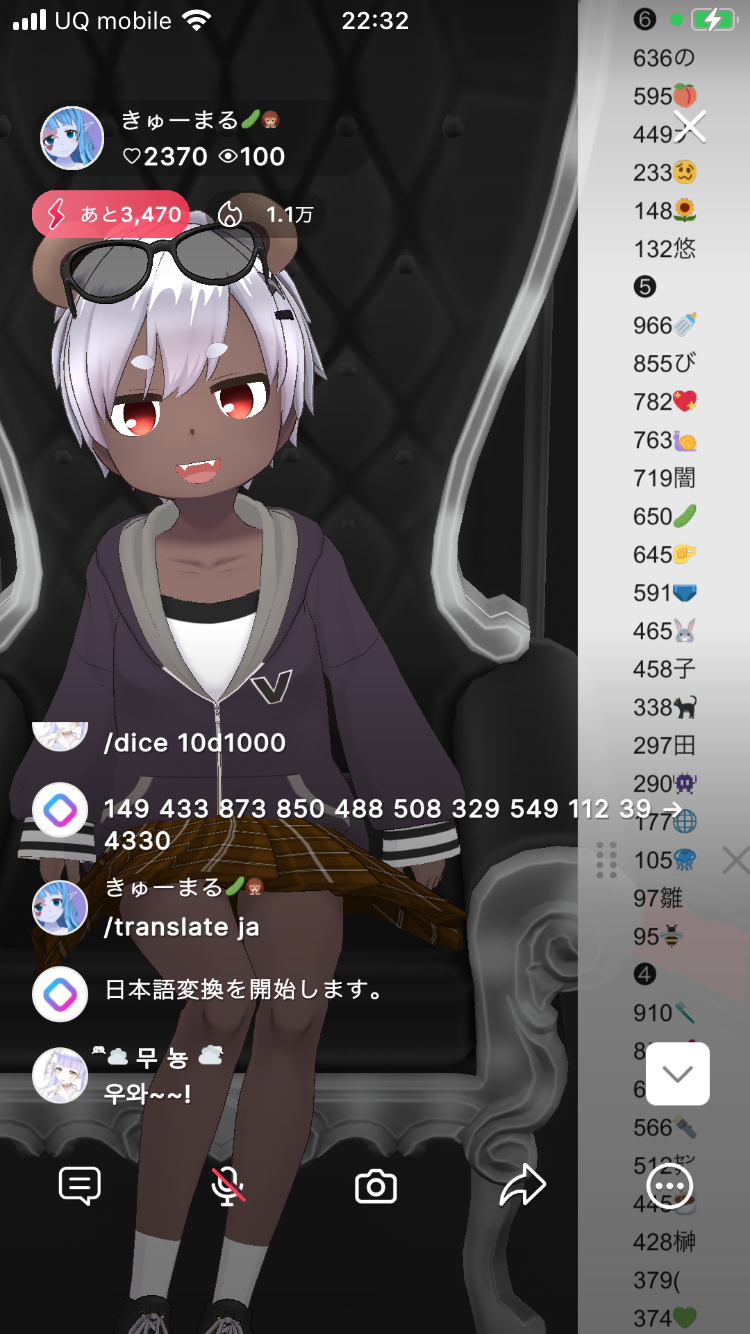Open the 1.1万 flame ranking
The height and width of the screenshot is (1334, 750).
(x=266, y=214)
